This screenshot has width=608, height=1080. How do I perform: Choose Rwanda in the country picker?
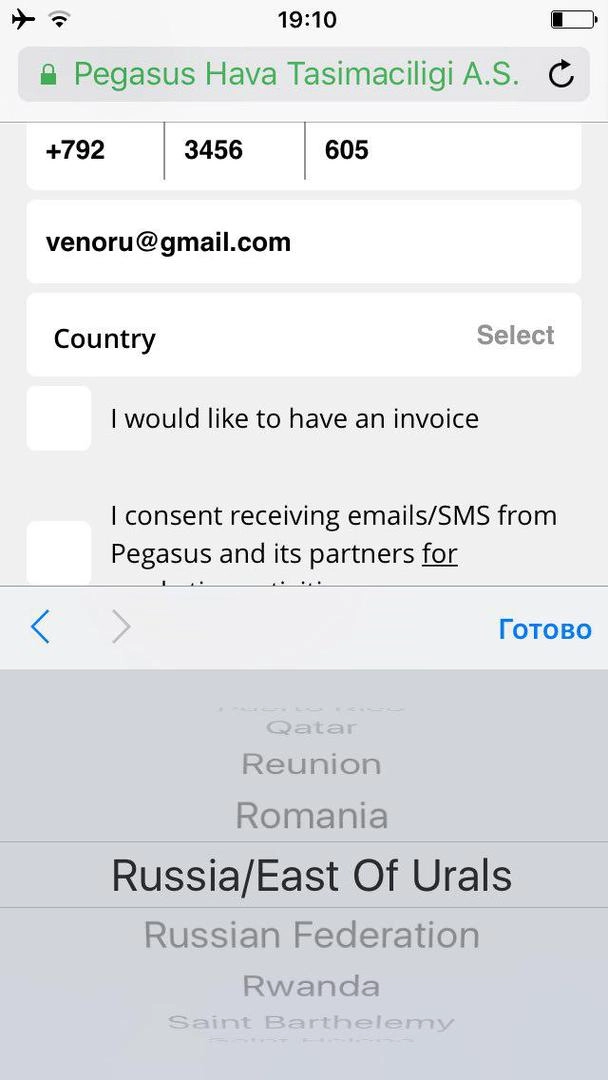point(311,987)
